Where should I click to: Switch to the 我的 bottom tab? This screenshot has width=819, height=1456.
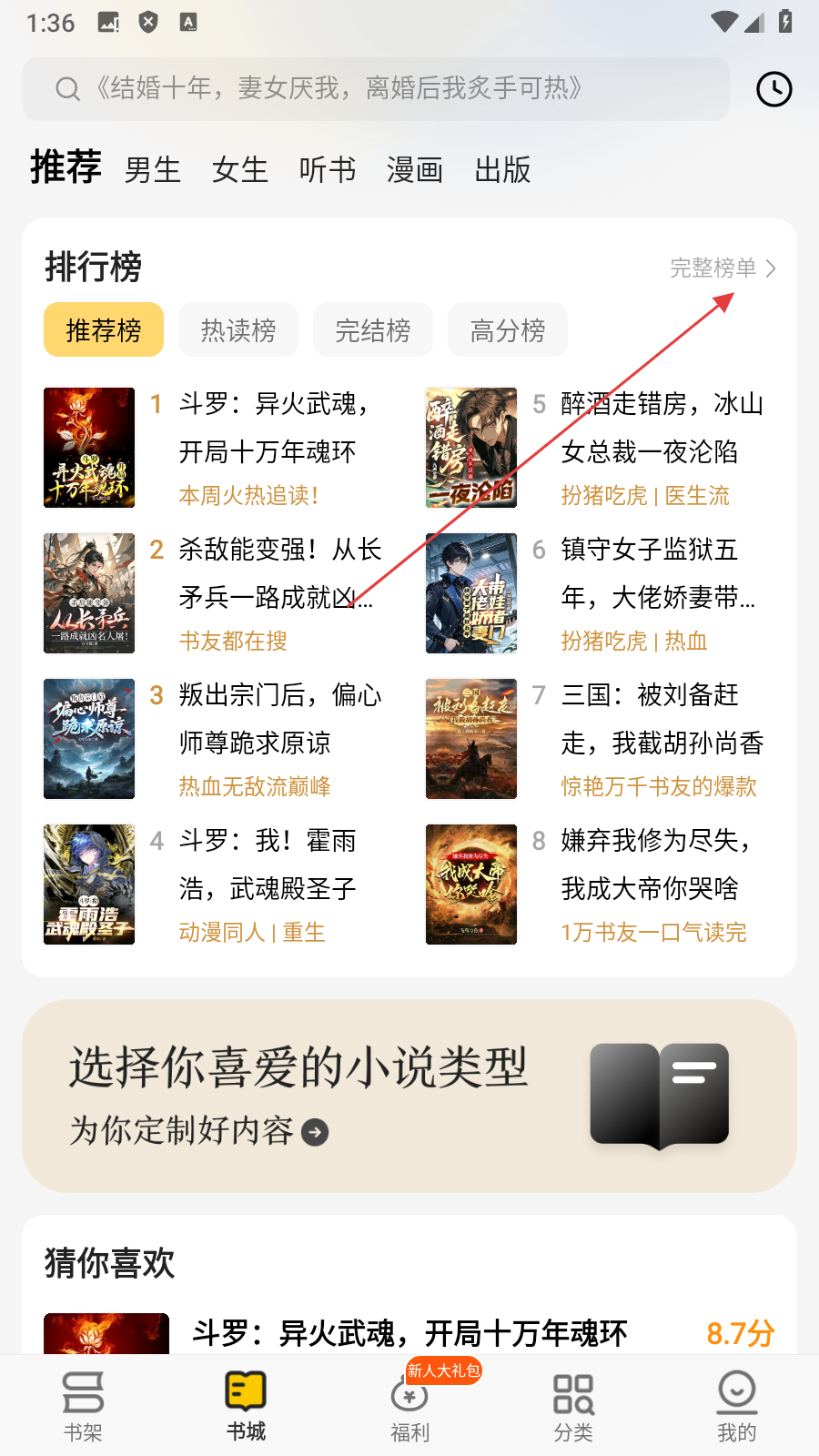pyautogui.click(x=736, y=1407)
